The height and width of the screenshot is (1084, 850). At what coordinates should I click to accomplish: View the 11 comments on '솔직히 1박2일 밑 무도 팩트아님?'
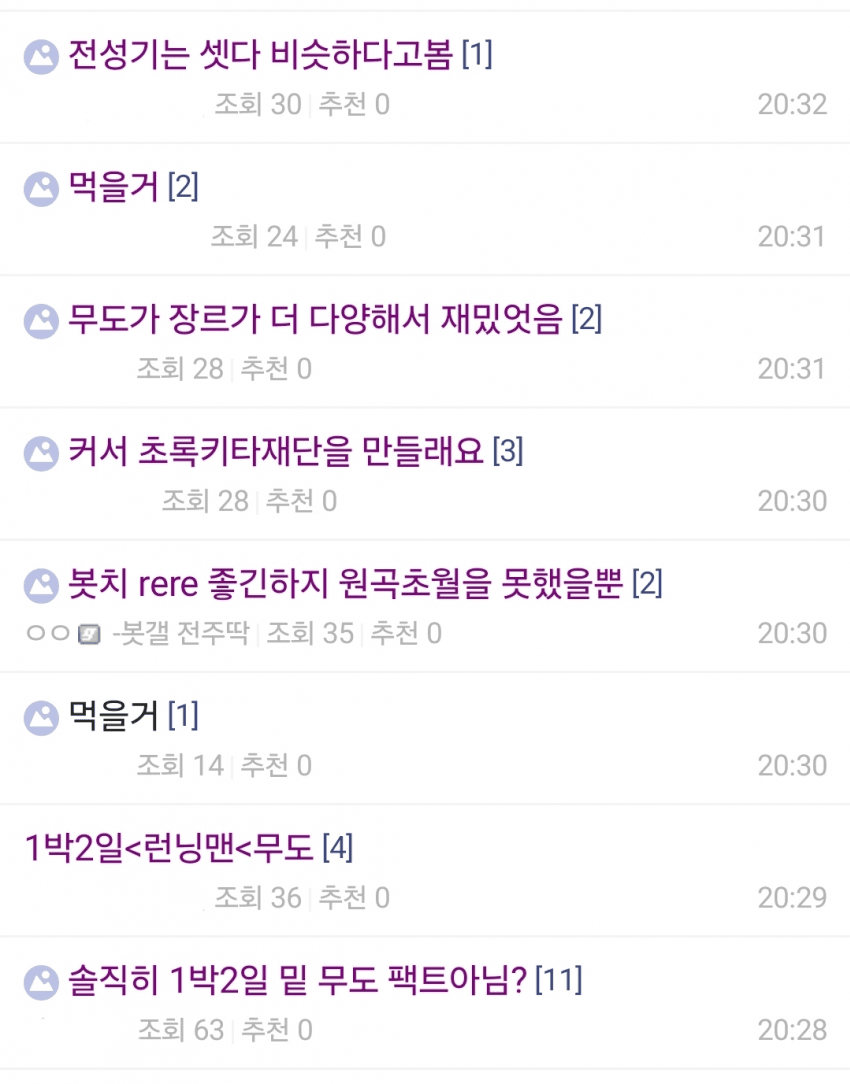(x=559, y=981)
